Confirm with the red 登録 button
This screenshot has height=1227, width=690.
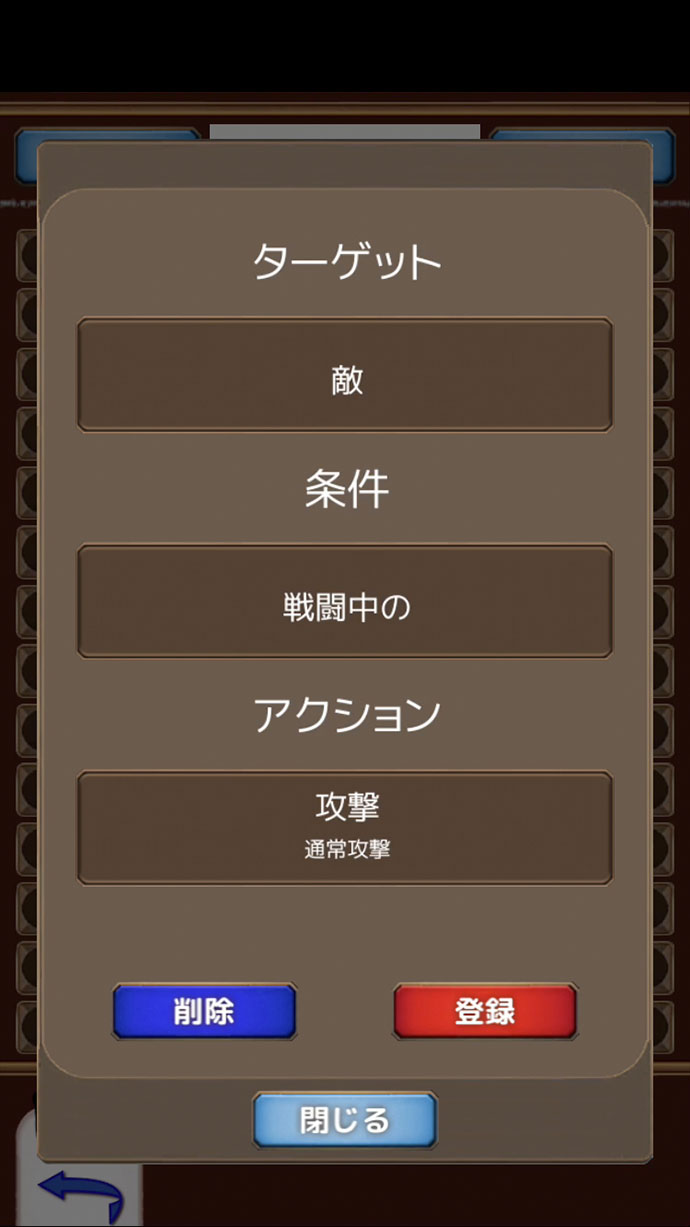coord(485,1011)
